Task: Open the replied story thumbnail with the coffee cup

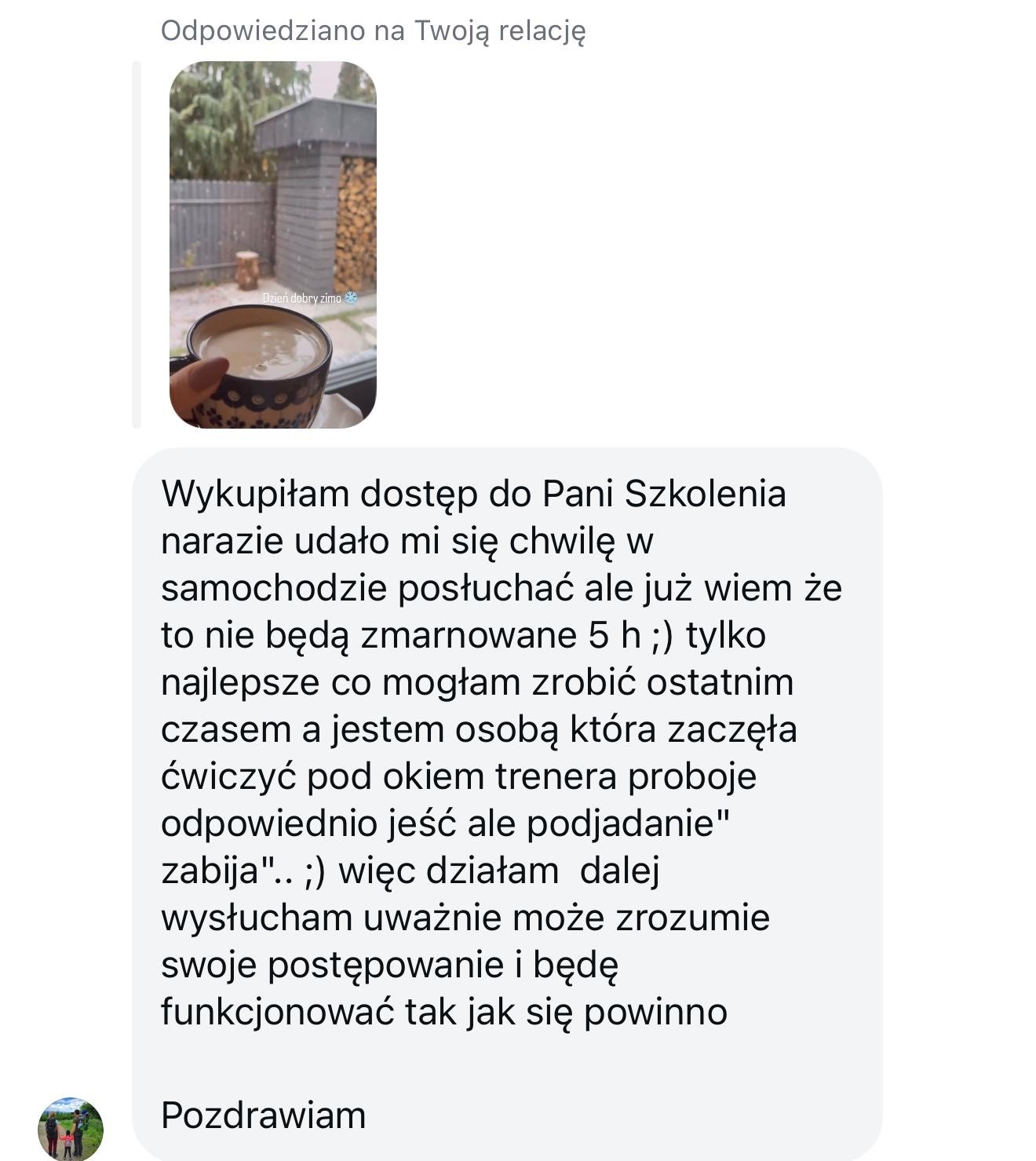Action: coord(272,245)
